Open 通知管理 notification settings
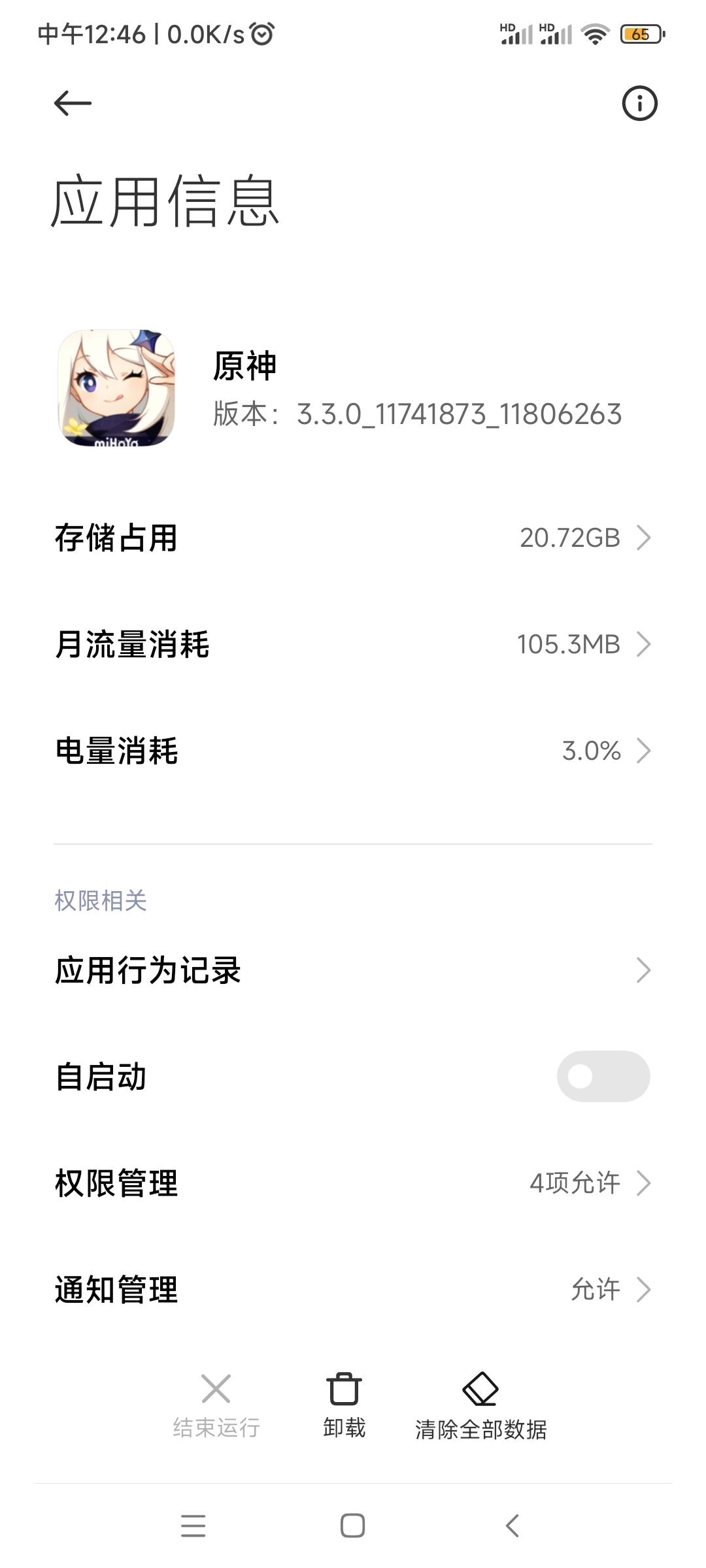 pyautogui.click(x=353, y=1290)
